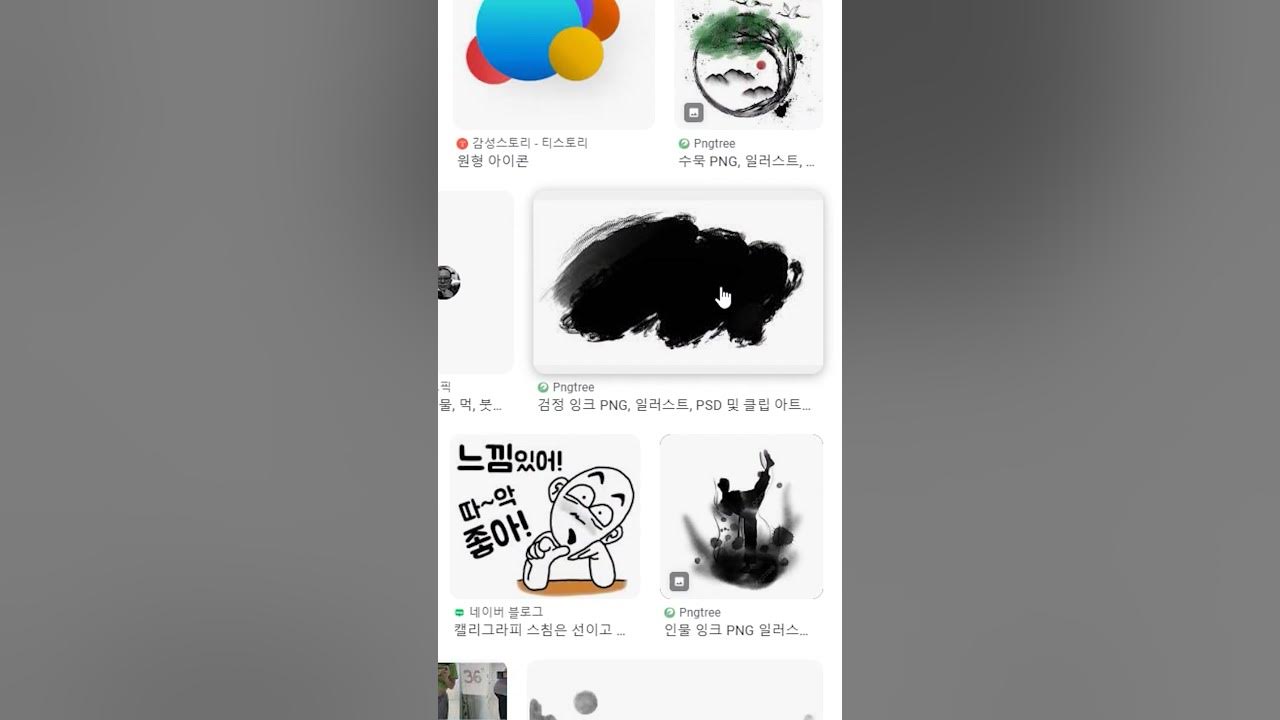
Task: Open the 느낌있어 cartoon character image
Action: click(x=544, y=516)
